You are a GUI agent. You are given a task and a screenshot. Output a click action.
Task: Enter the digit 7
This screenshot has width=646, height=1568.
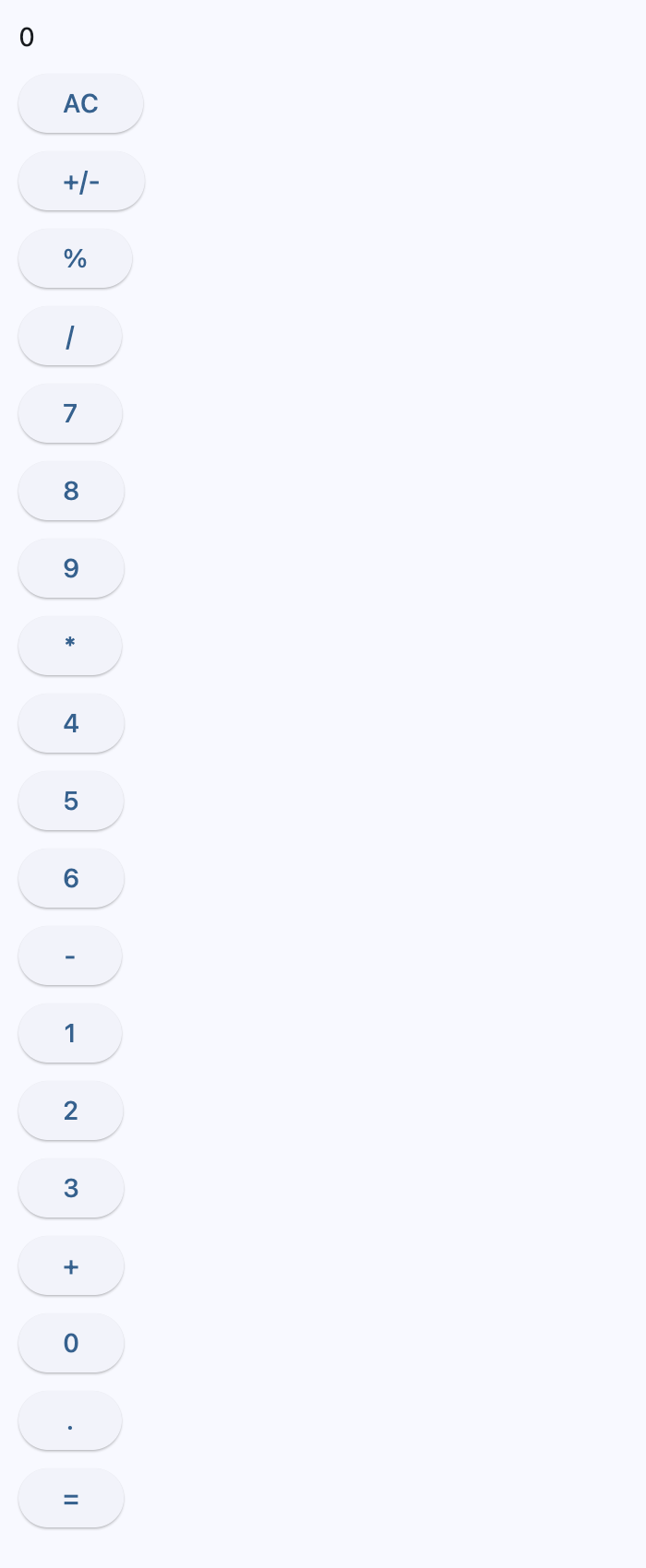click(x=70, y=413)
